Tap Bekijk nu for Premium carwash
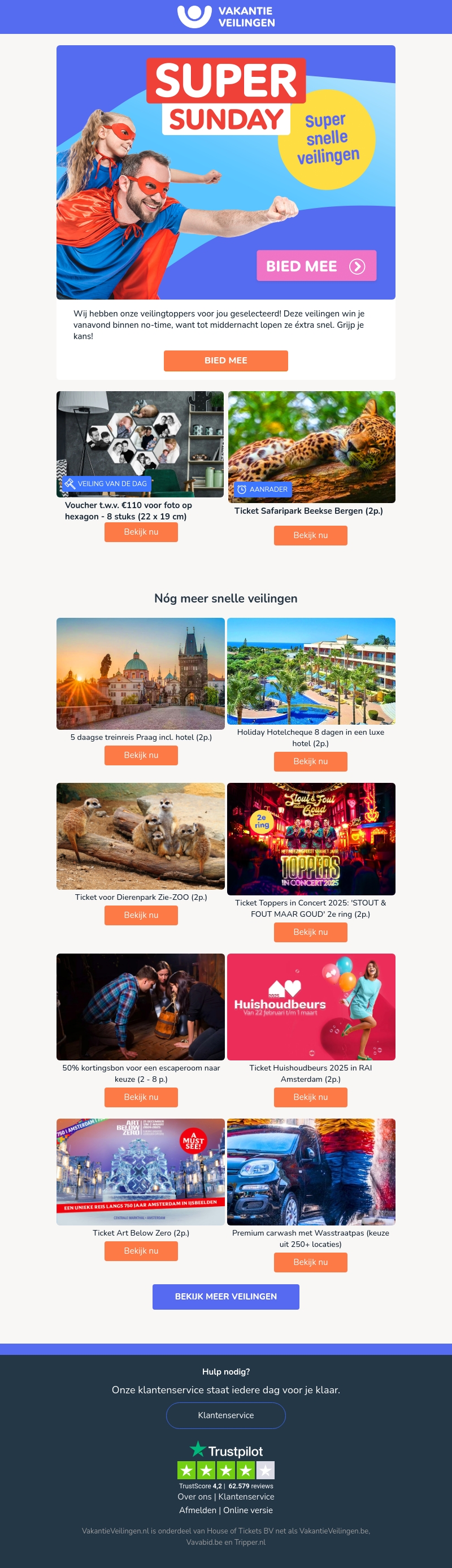452x1568 pixels. [310, 1262]
